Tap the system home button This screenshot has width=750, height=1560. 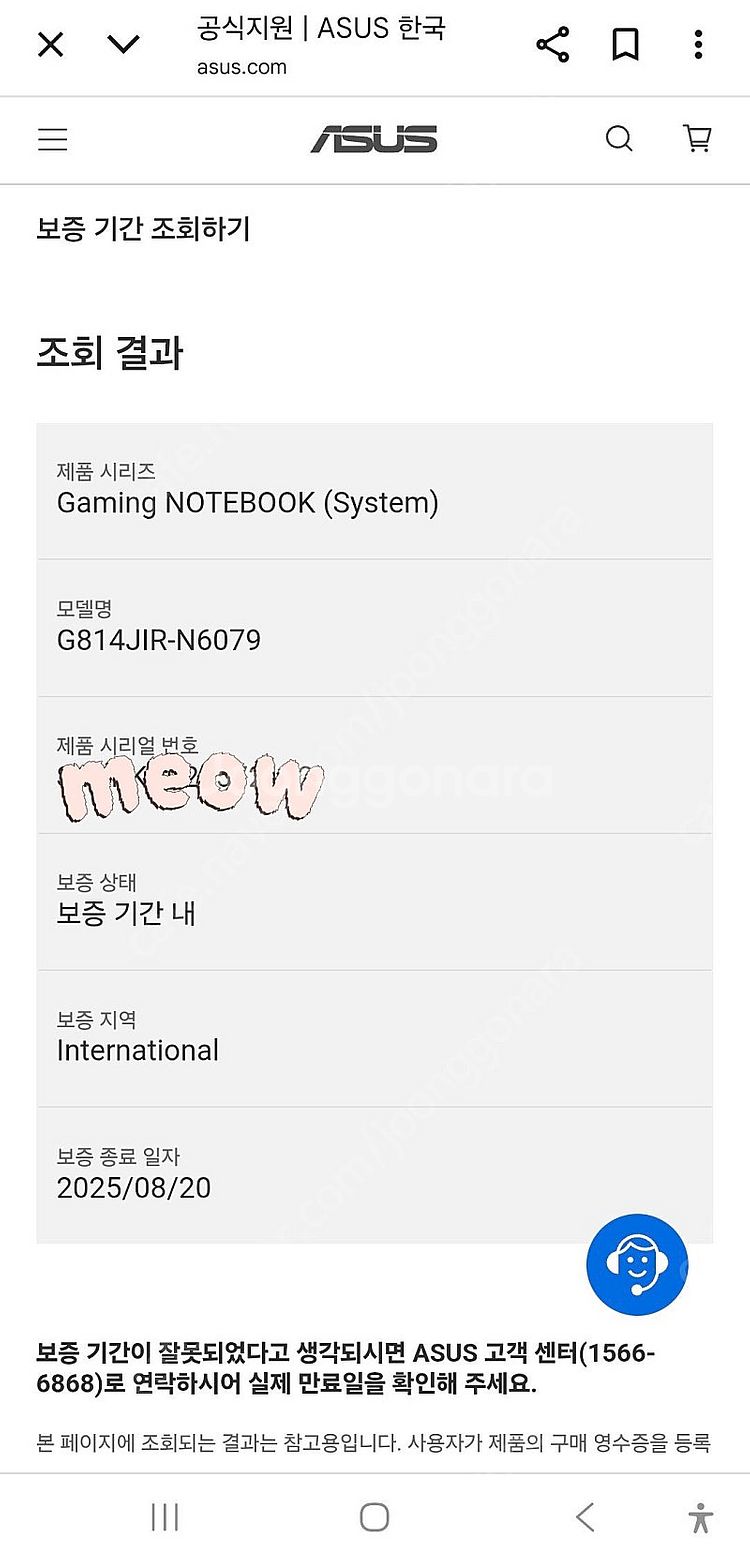[374, 1517]
